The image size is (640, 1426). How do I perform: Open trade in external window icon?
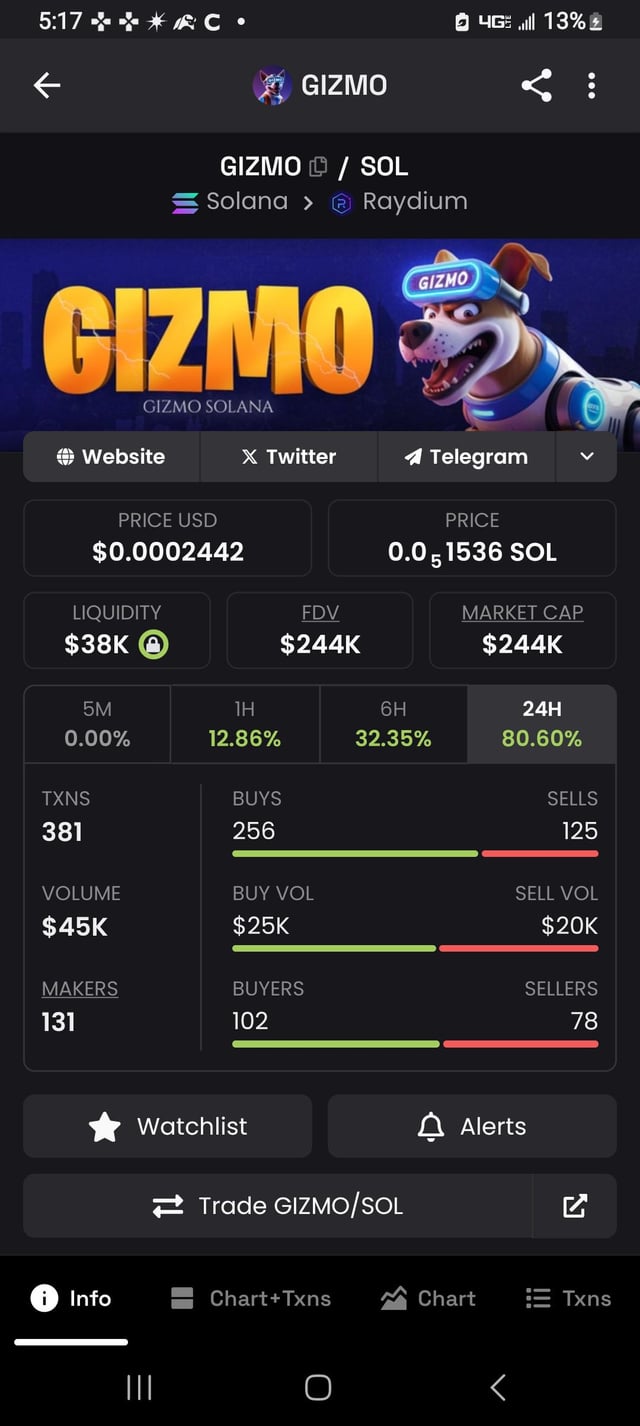(x=575, y=1206)
